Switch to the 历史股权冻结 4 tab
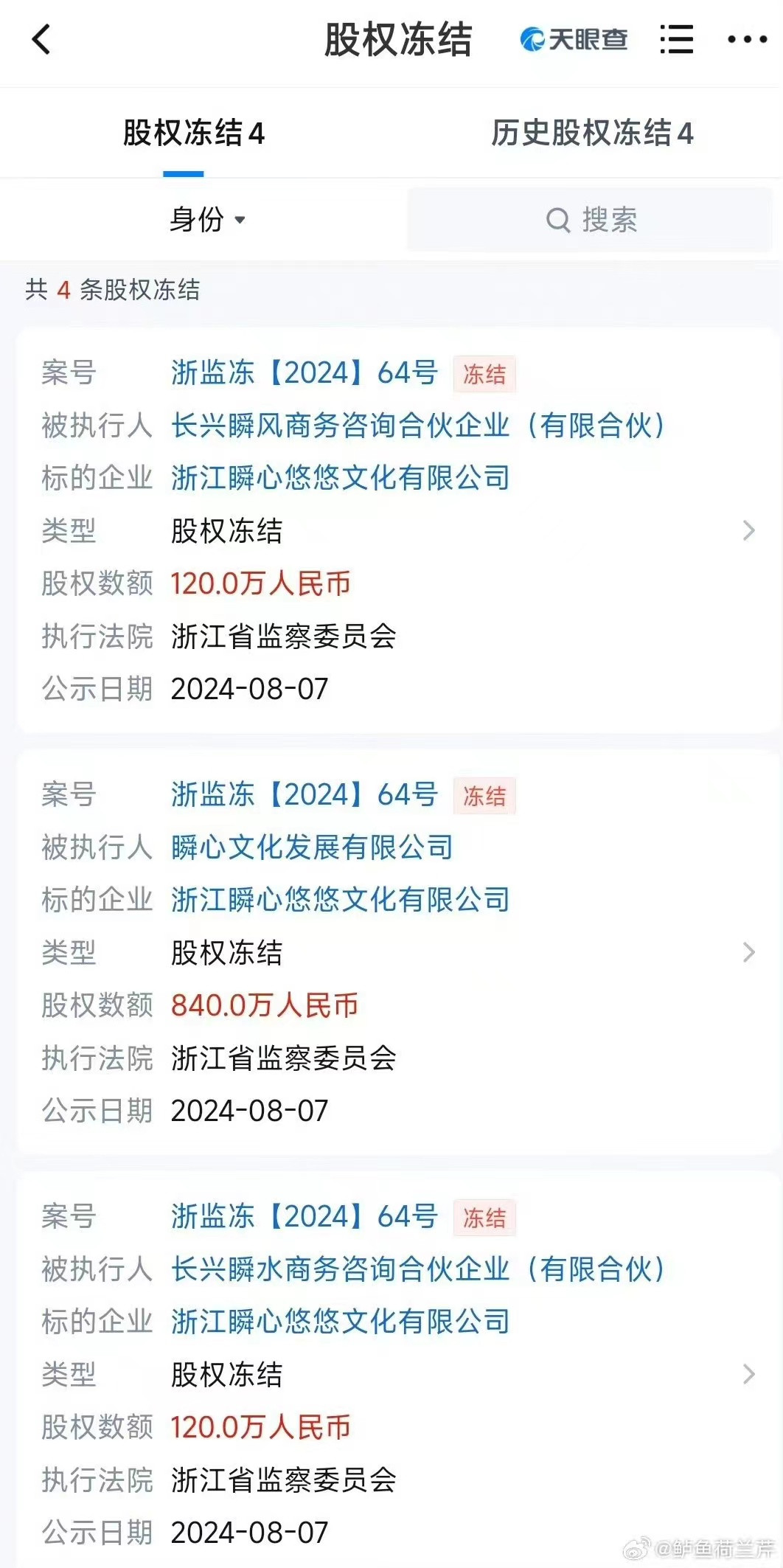The width and height of the screenshot is (783, 1568). [592, 133]
